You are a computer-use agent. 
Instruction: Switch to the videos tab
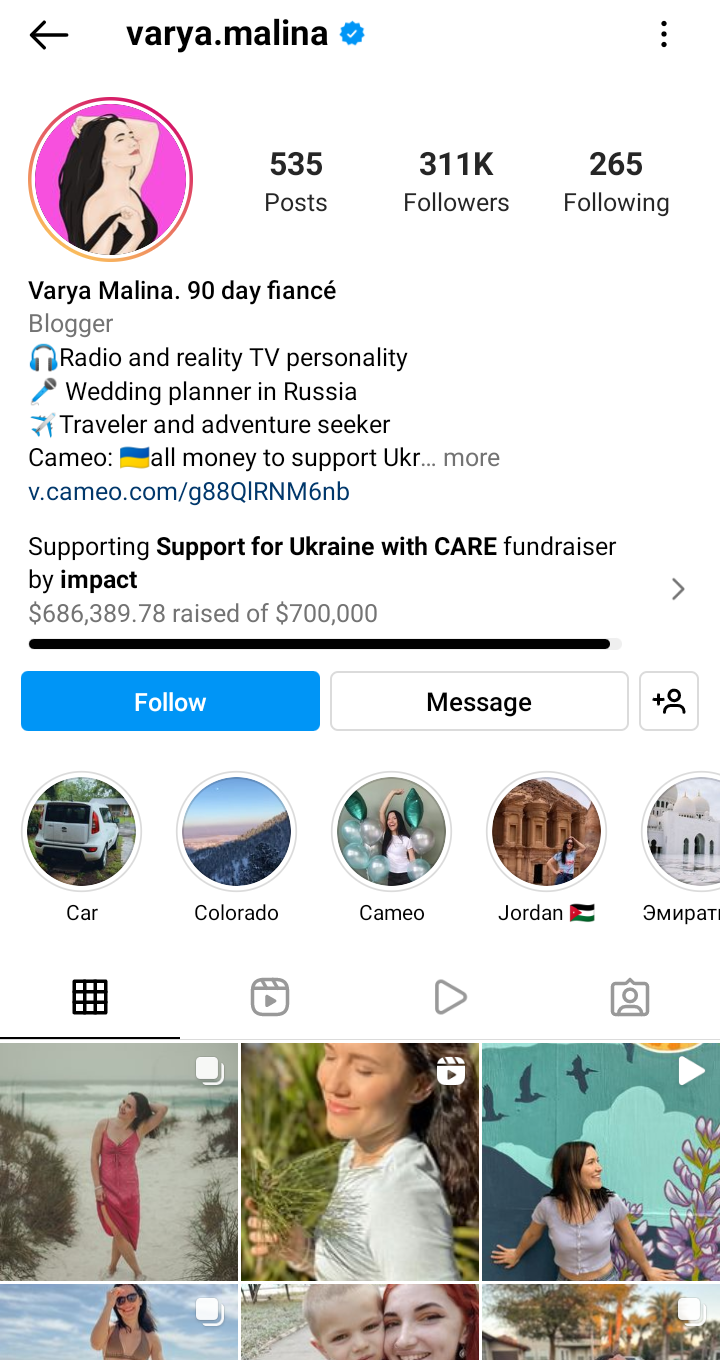[450, 997]
